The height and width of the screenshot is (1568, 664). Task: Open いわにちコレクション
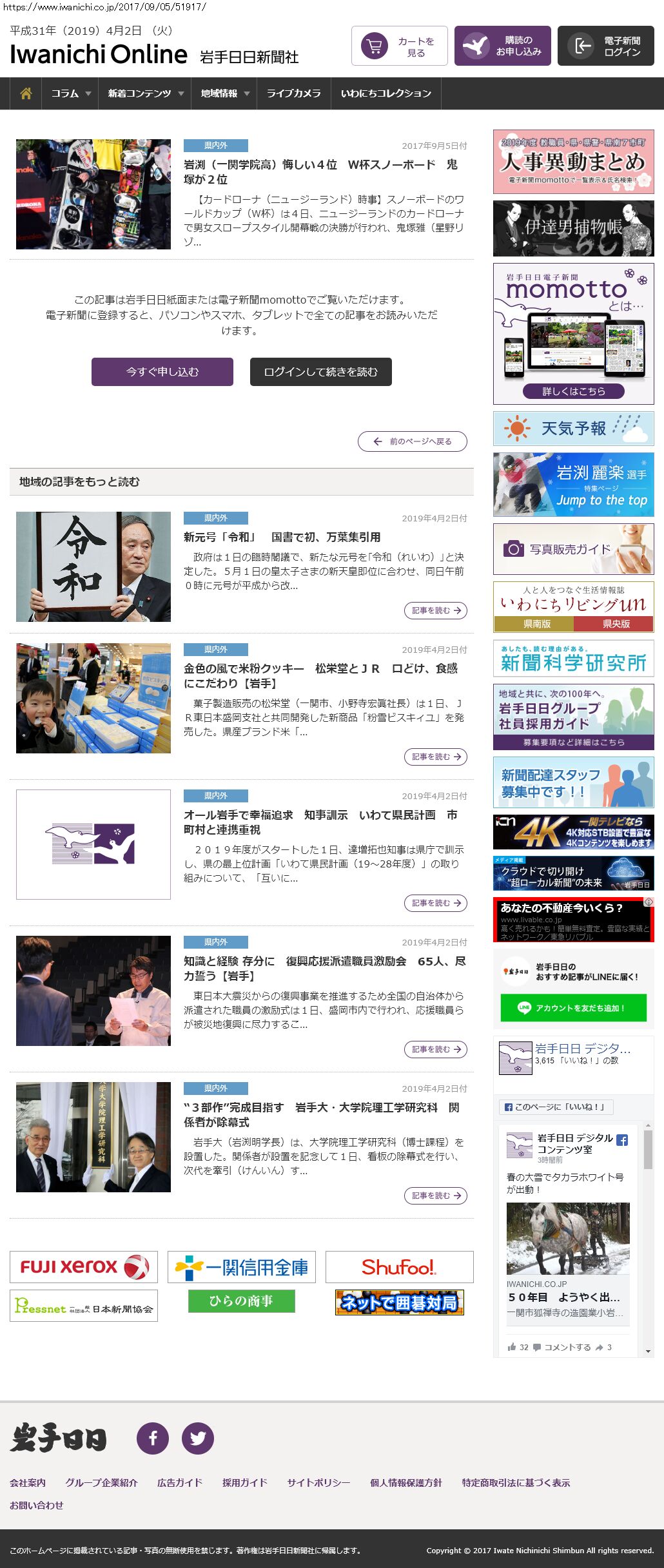386,93
